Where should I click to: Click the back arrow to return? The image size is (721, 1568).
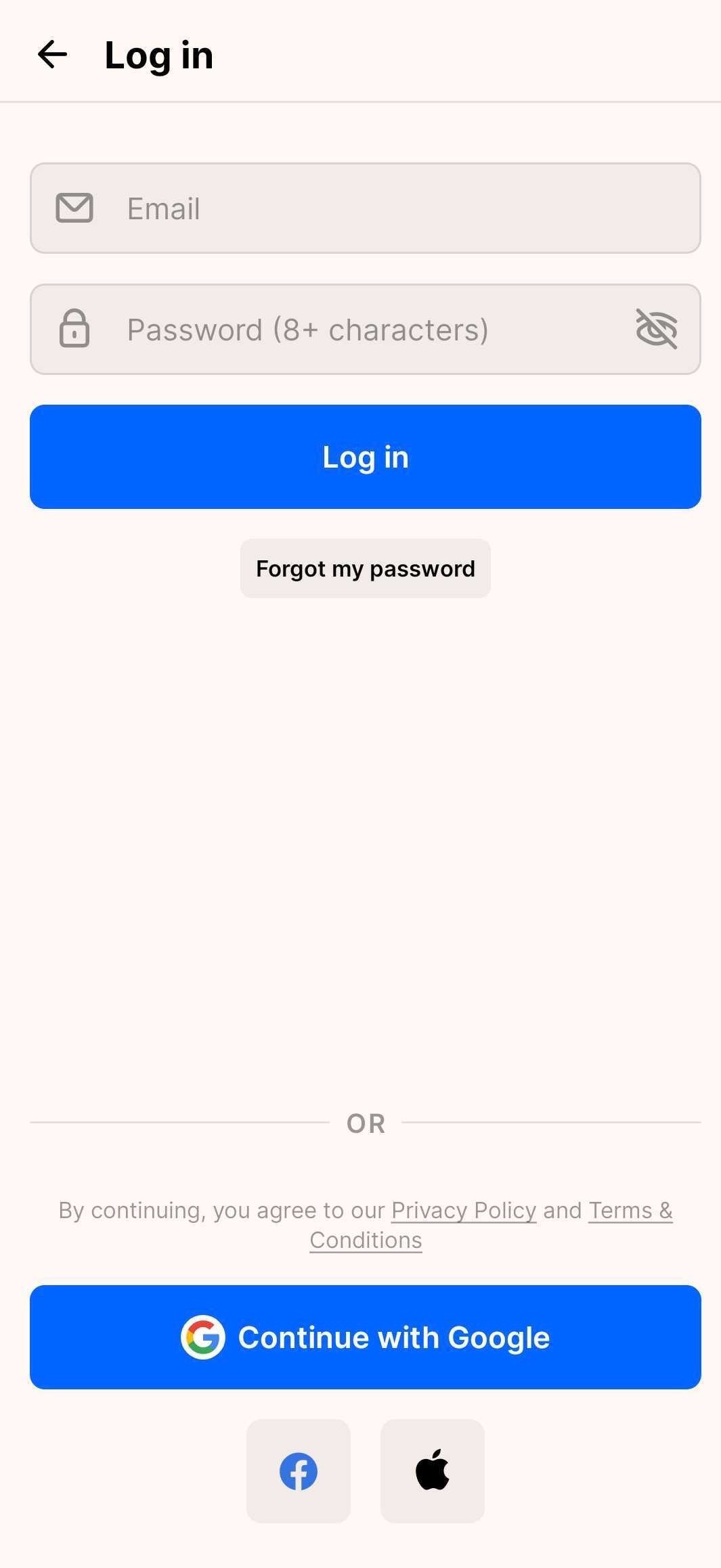click(x=51, y=54)
